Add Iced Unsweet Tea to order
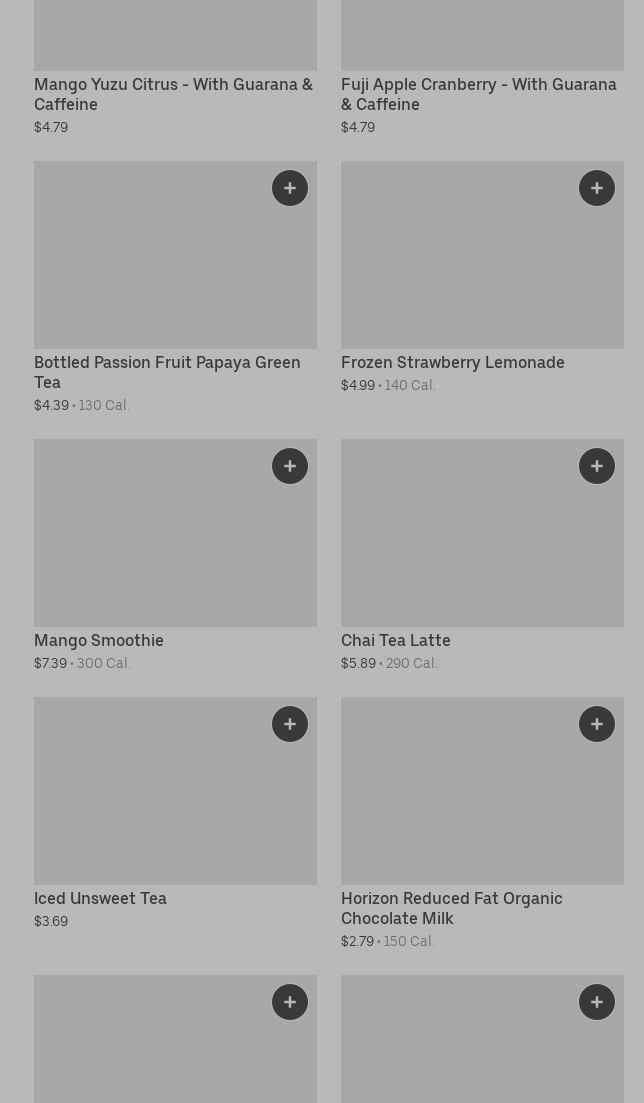This screenshot has width=644, height=1103. point(290,724)
